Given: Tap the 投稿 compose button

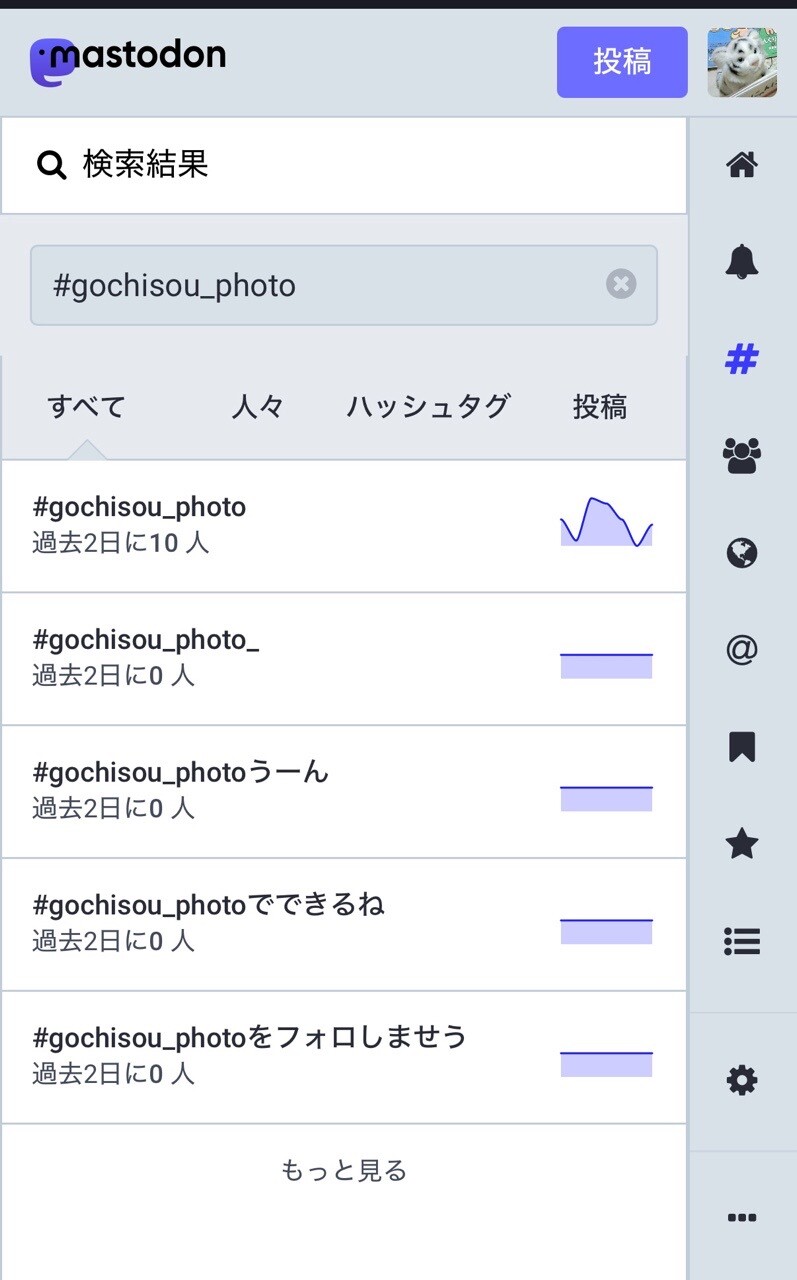Looking at the screenshot, I should coord(621,62).
